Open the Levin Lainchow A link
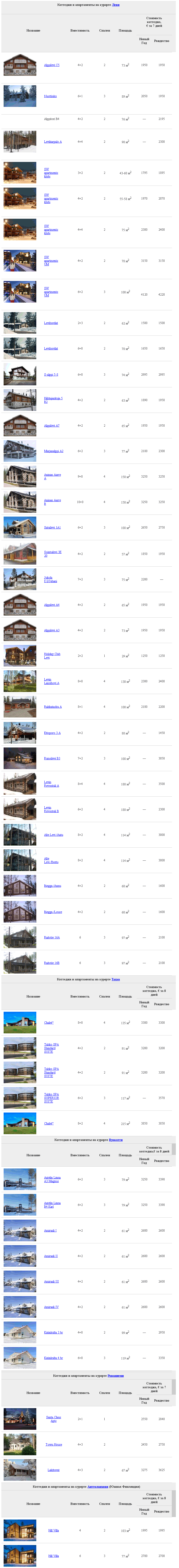 pyautogui.click(x=51, y=681)
